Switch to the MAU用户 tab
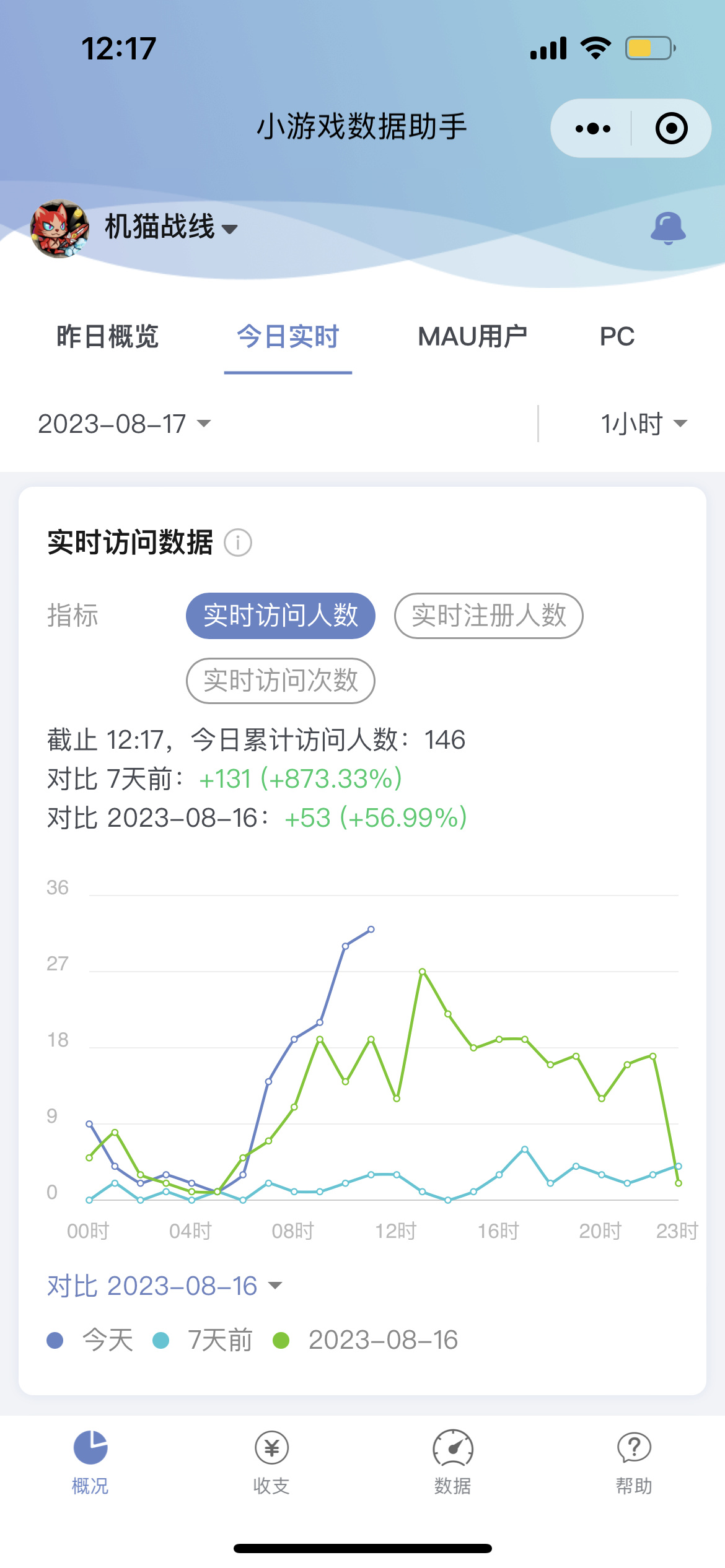Image resolution: width=725 pixels, height=1568 pixels. coord(472,337)
